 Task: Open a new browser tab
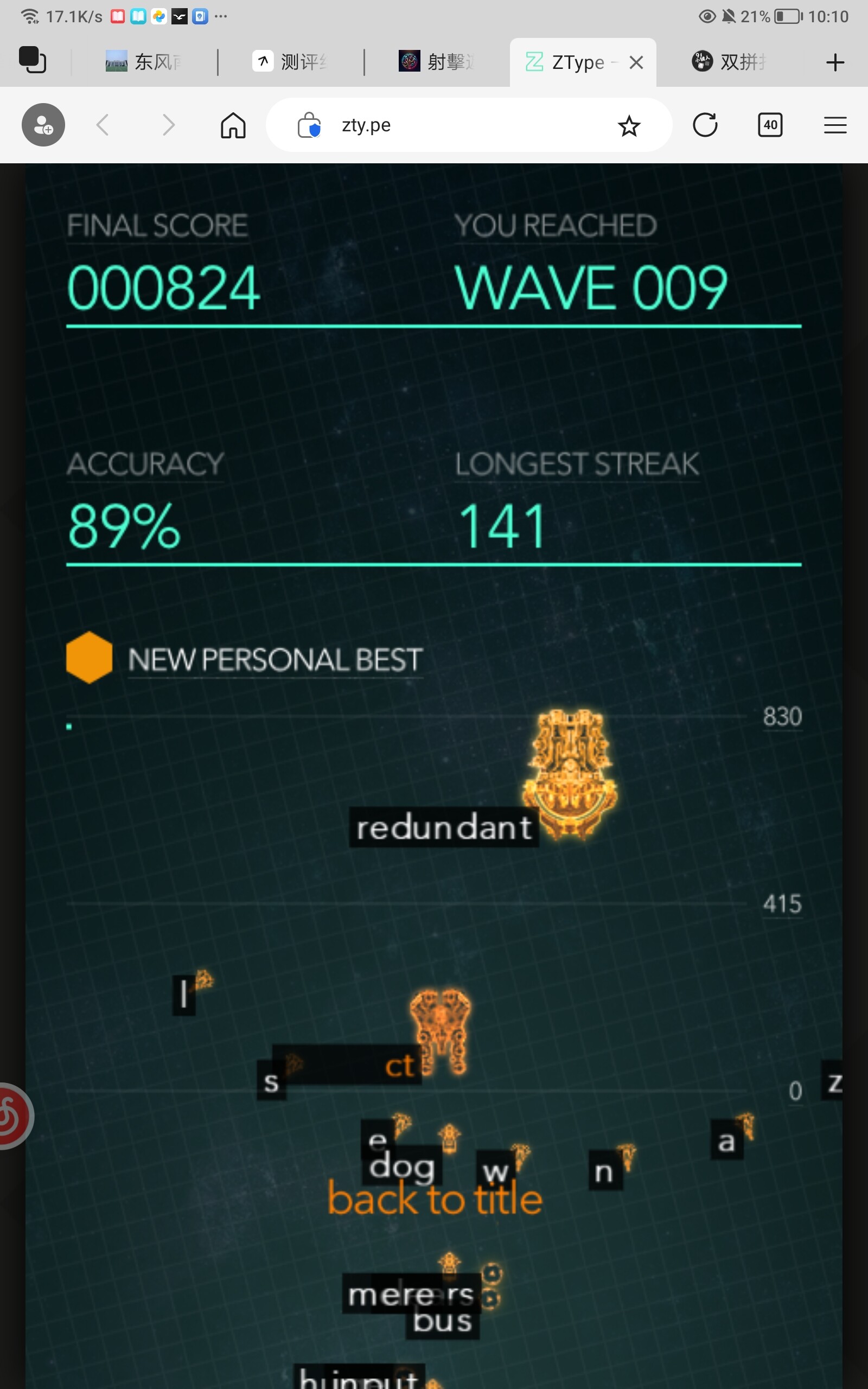(x=835, y=62)
